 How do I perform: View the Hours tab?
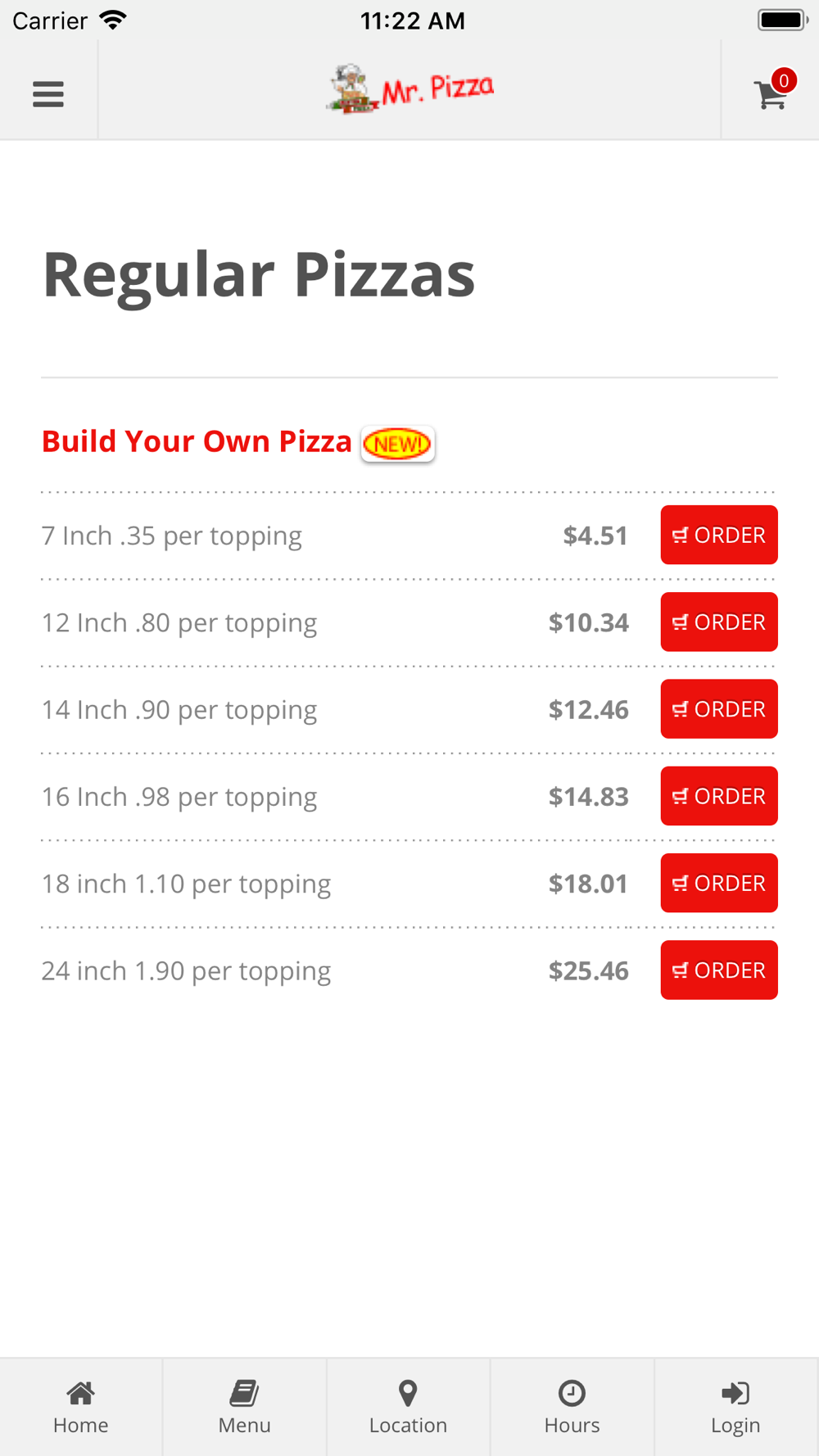pyautogui.click(x=572, y=1407)
